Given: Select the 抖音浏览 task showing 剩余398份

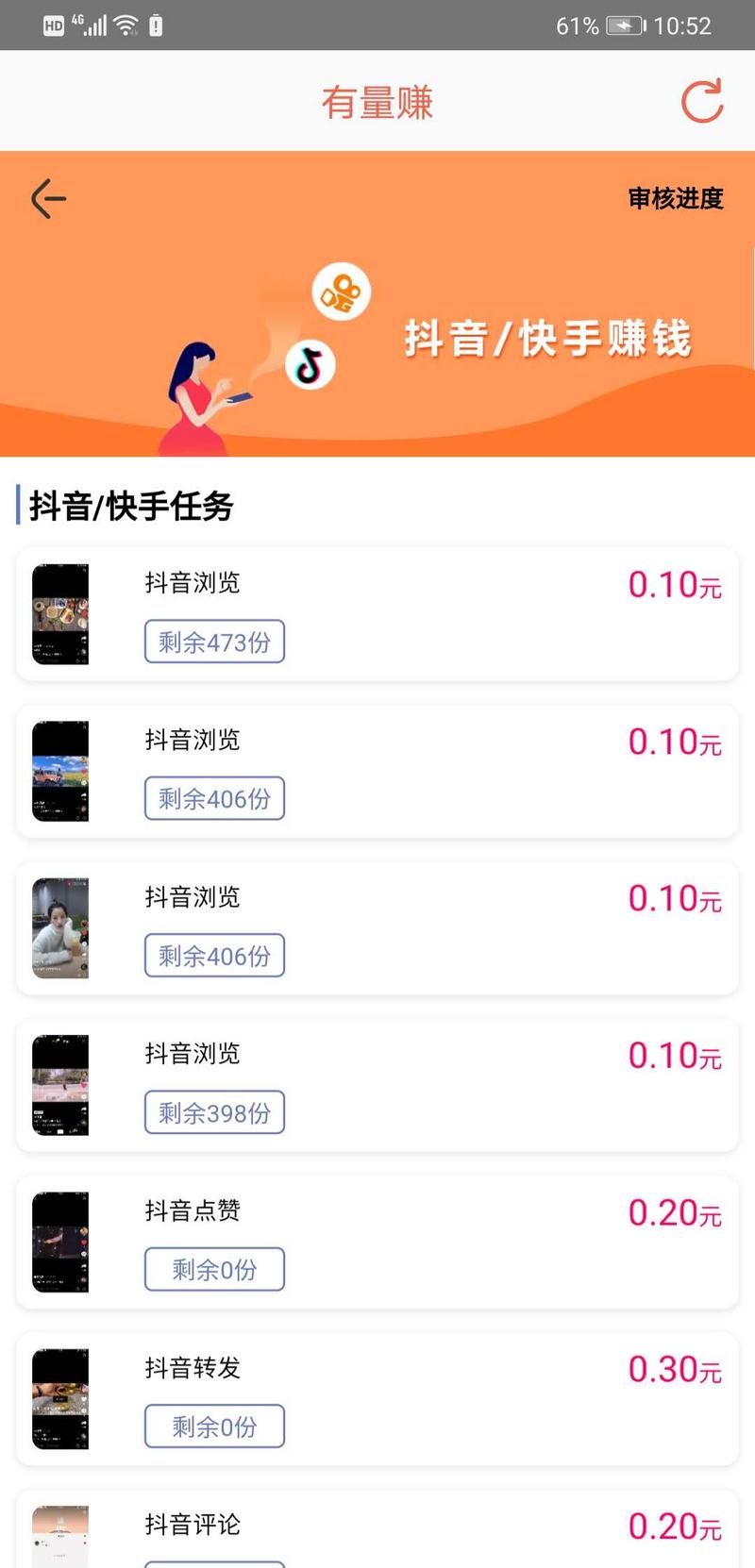Looking at the screenshot, I should pyautogui.click(x=377, y=1085).
